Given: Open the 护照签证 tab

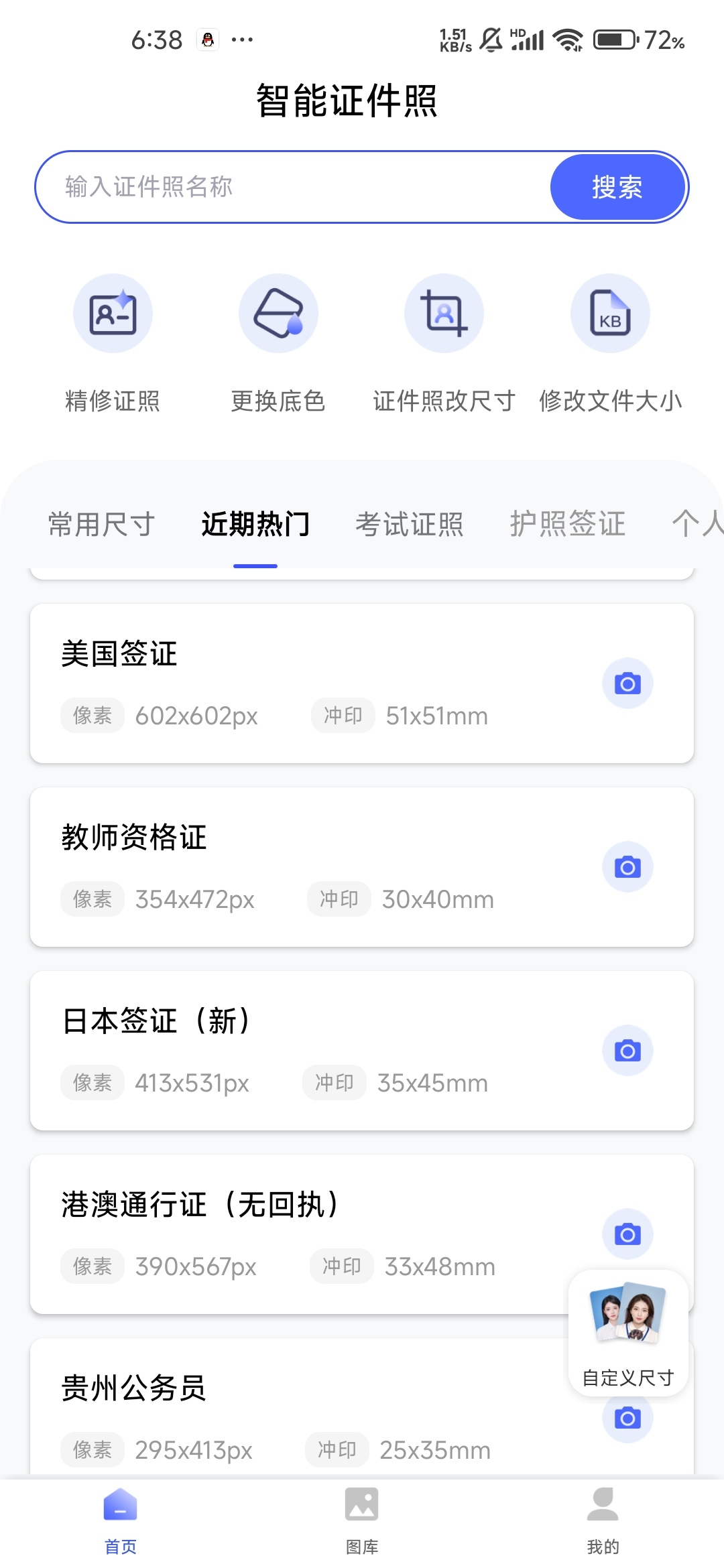Looking at the screenshot, I should [568, 525].
